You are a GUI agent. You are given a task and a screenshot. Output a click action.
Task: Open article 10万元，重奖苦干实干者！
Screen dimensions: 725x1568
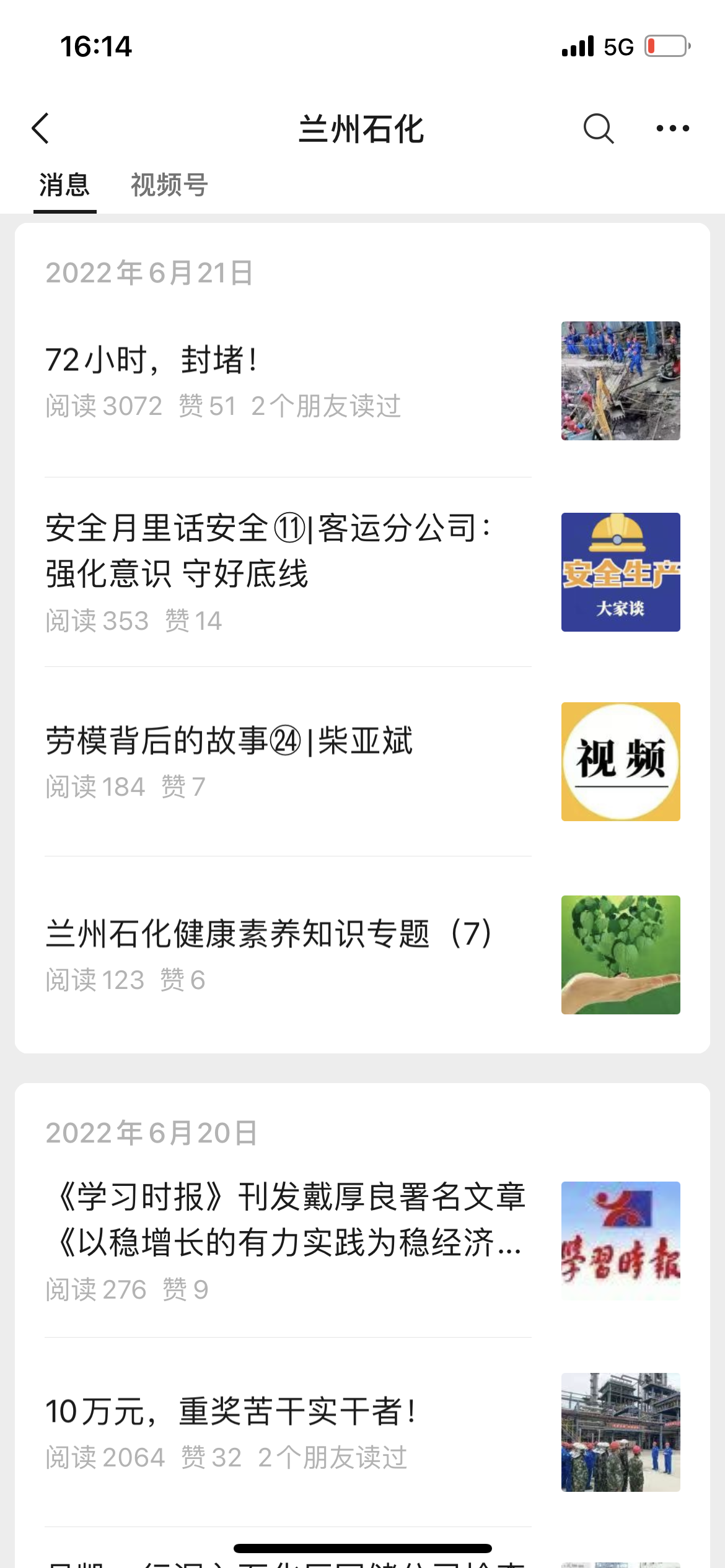362,1432
